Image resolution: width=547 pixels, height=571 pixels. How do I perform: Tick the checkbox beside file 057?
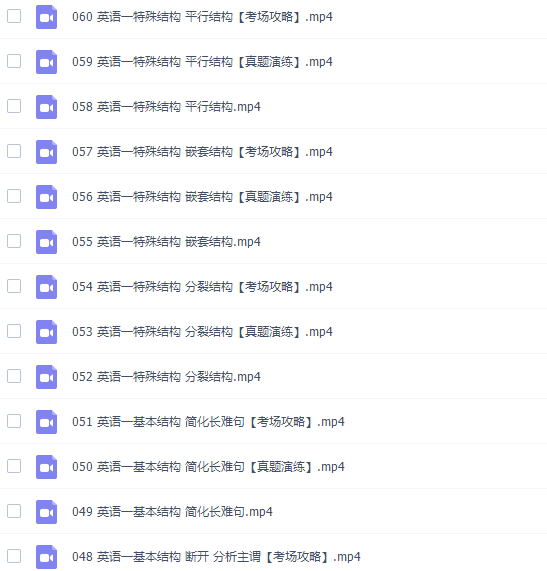pos(14,151)
